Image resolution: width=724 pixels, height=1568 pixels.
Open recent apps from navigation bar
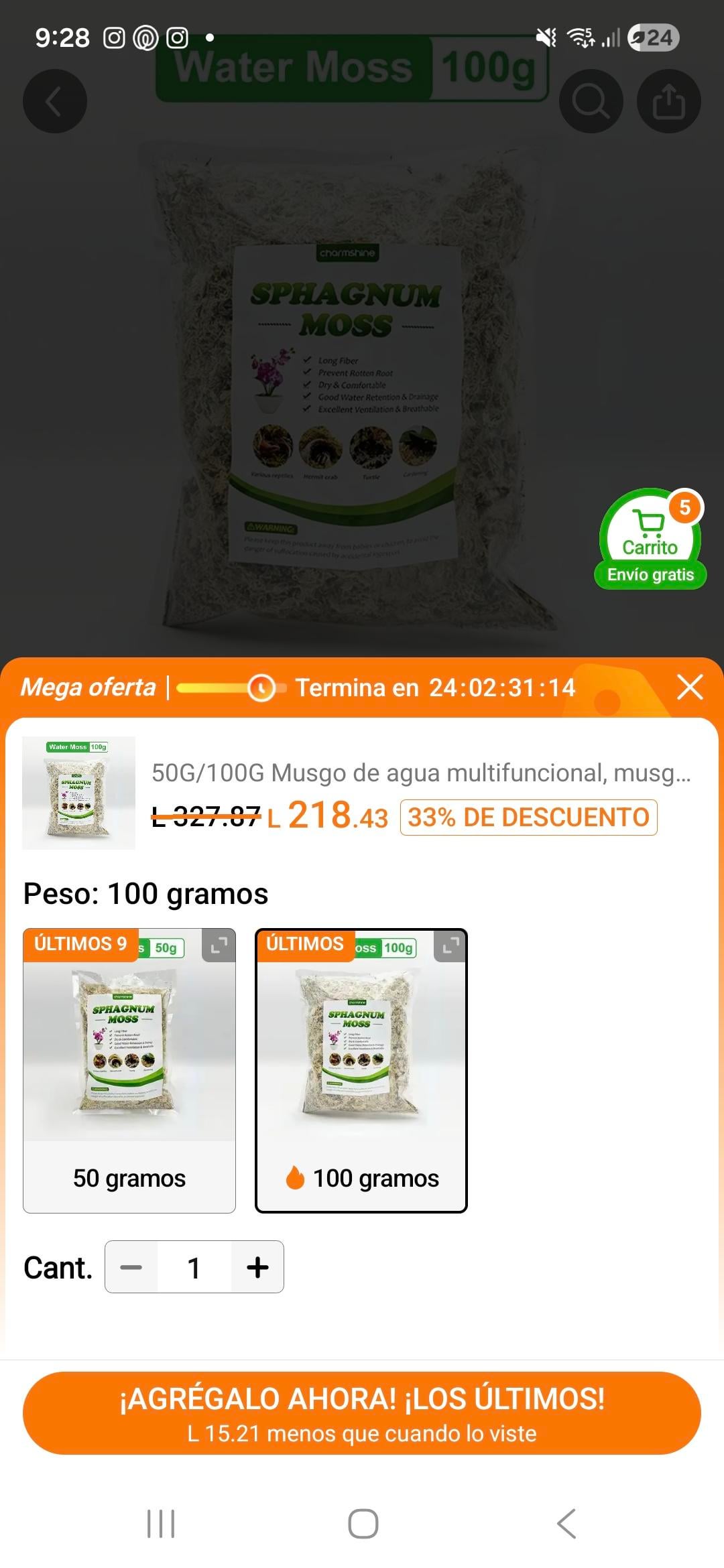coord(161,1524)
